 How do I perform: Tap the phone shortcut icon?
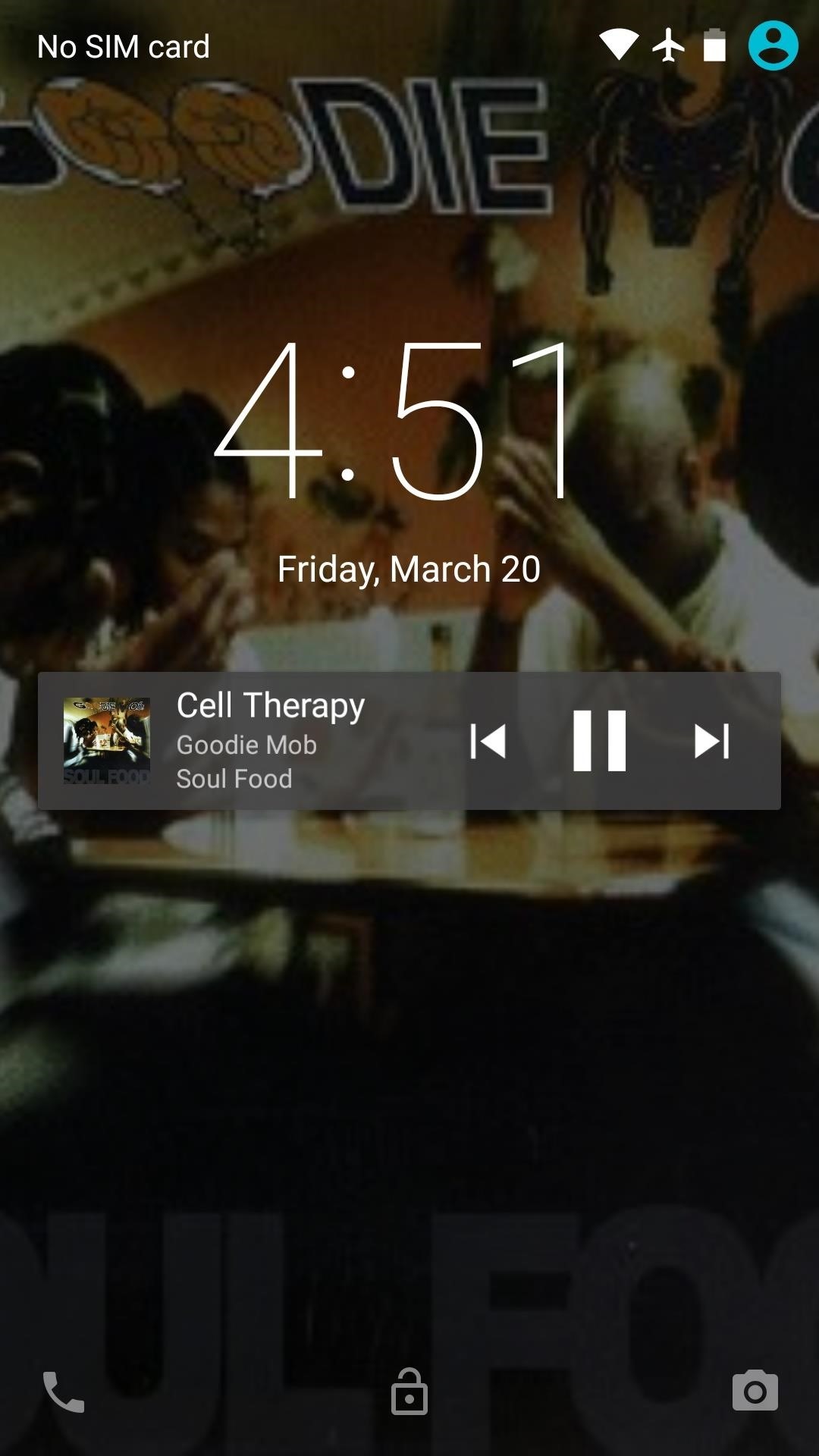(64, 1392)
